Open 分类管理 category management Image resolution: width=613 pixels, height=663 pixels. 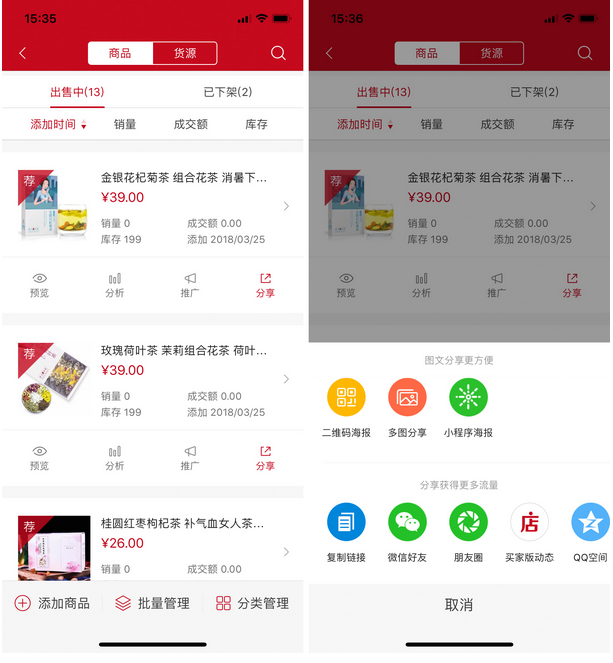(252, 603)
